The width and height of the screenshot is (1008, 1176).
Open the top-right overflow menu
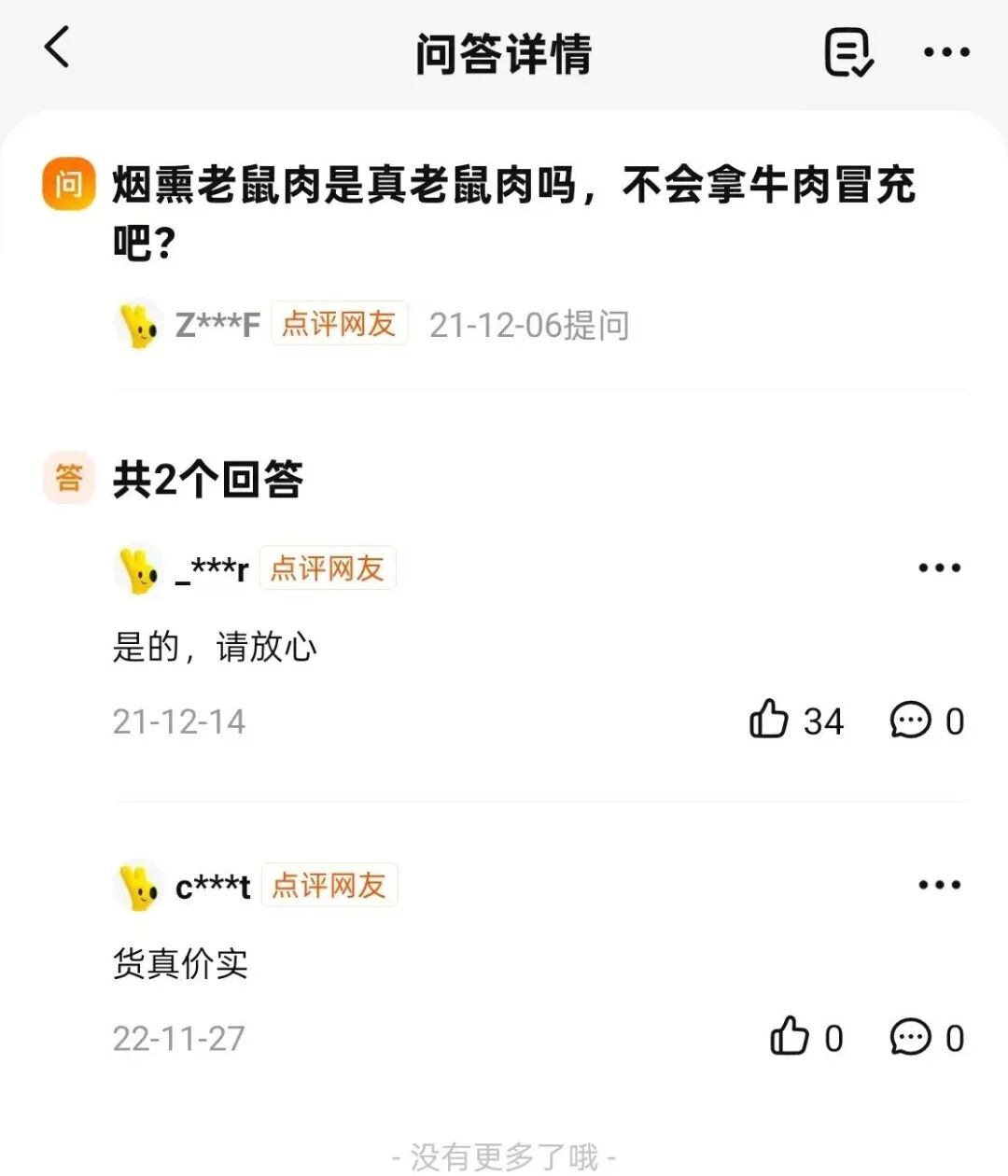pyautogui.click(x=946, y=52)
